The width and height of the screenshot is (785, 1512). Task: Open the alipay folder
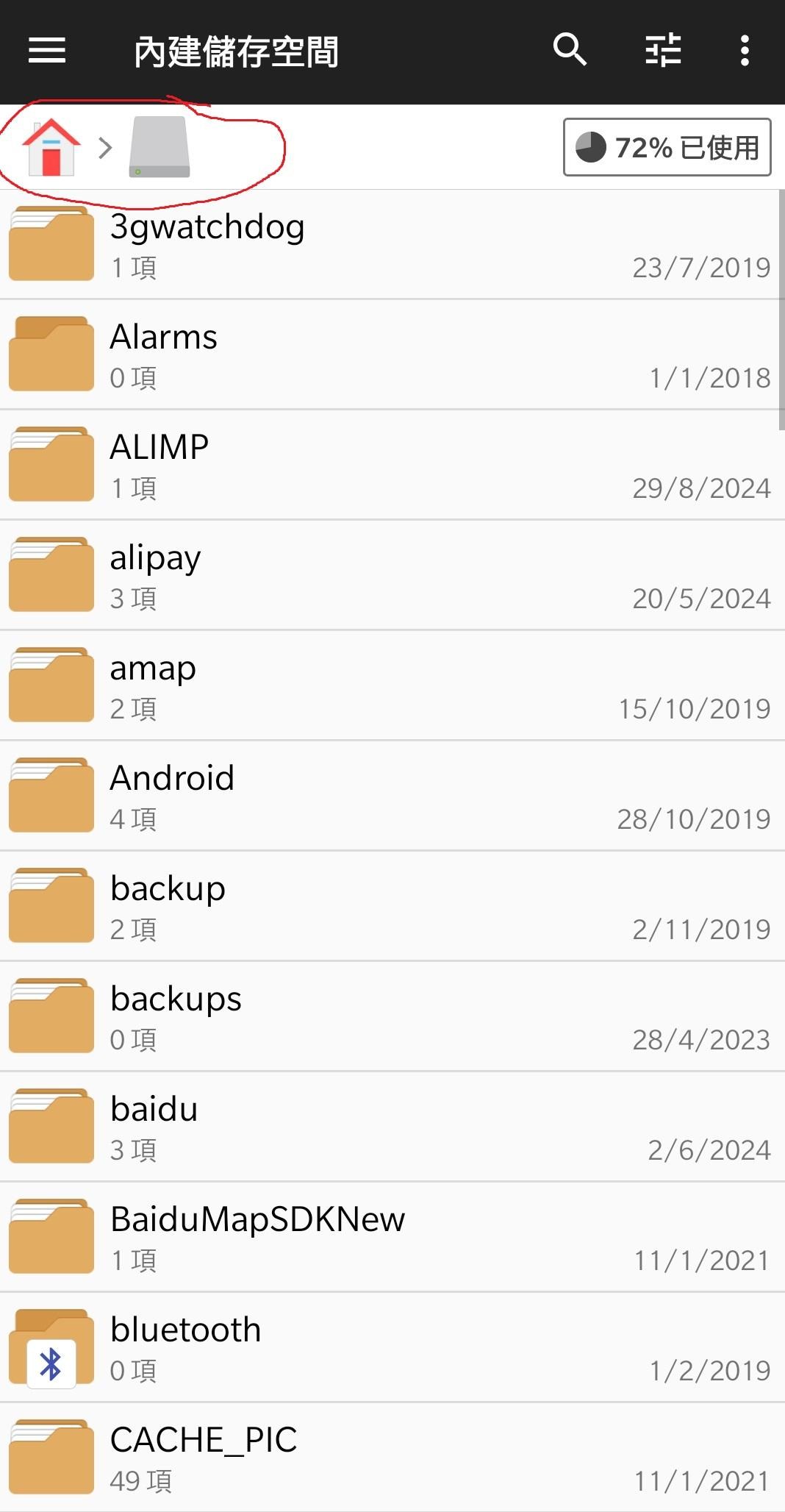pos(390,576)
